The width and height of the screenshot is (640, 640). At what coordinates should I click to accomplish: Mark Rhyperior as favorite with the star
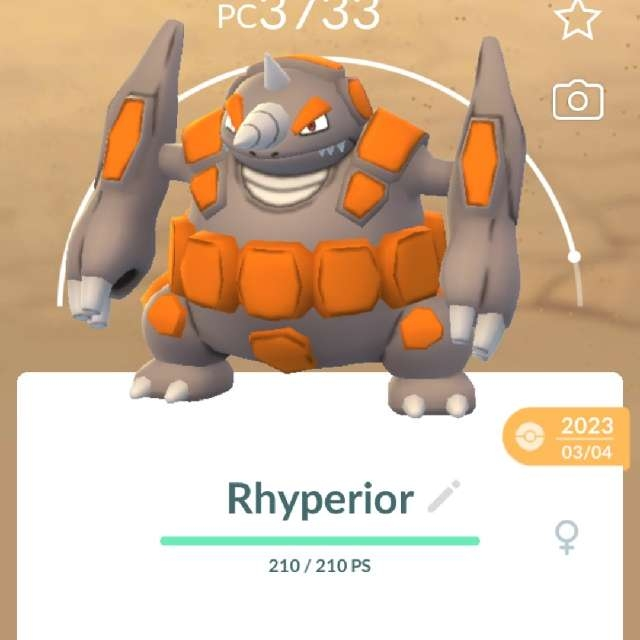(x=577, y=17)
